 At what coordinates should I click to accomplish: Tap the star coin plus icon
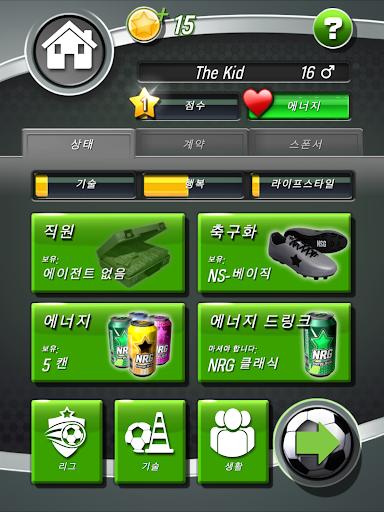coord(147,23)
